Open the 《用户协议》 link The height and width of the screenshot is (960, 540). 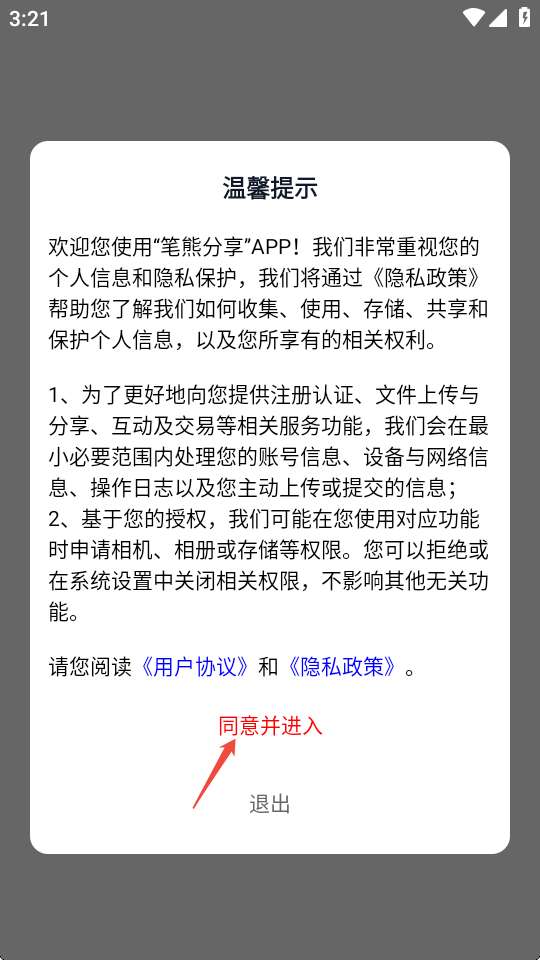(x=195, y=667)
